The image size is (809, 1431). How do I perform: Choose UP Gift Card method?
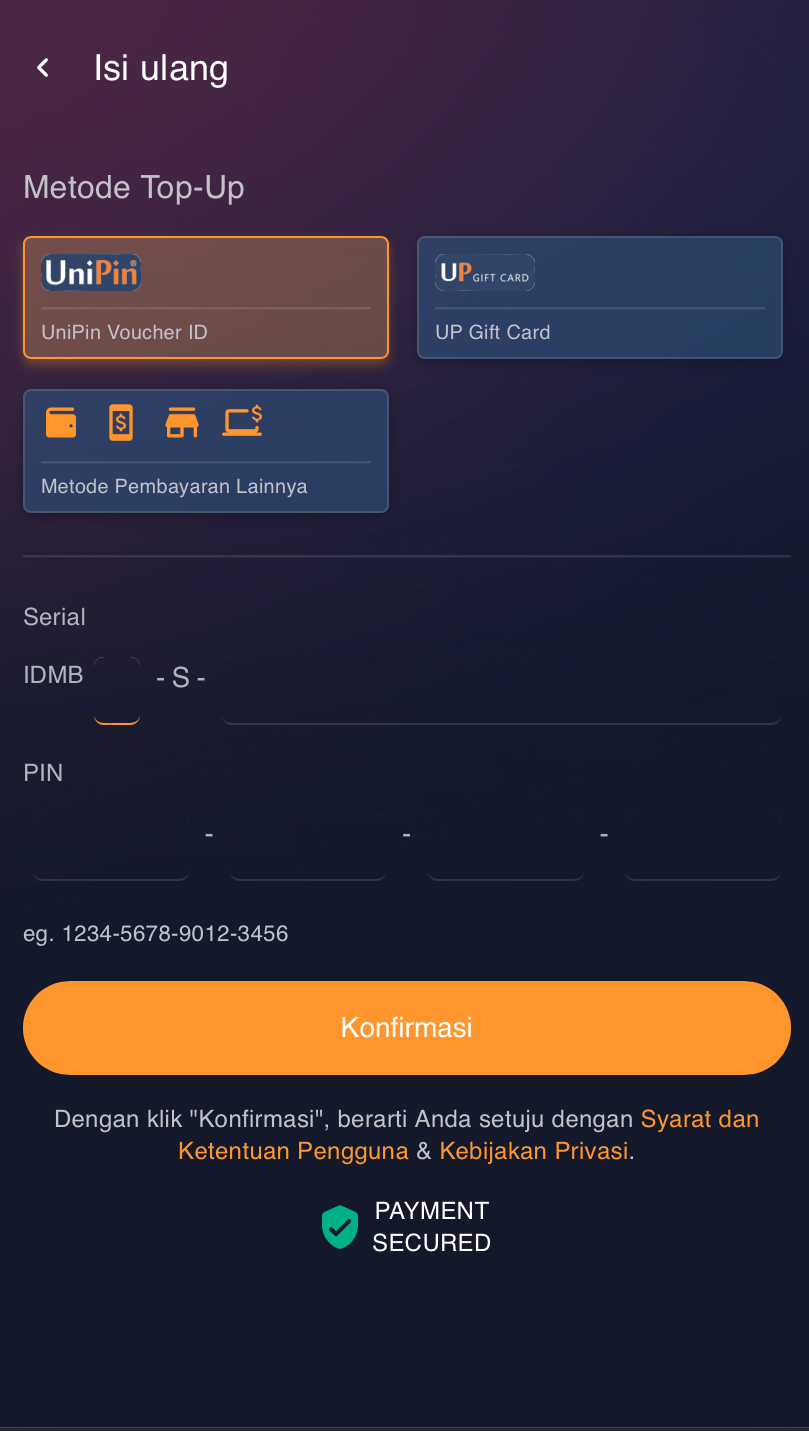pyautogui.click(x=599, y=297)
